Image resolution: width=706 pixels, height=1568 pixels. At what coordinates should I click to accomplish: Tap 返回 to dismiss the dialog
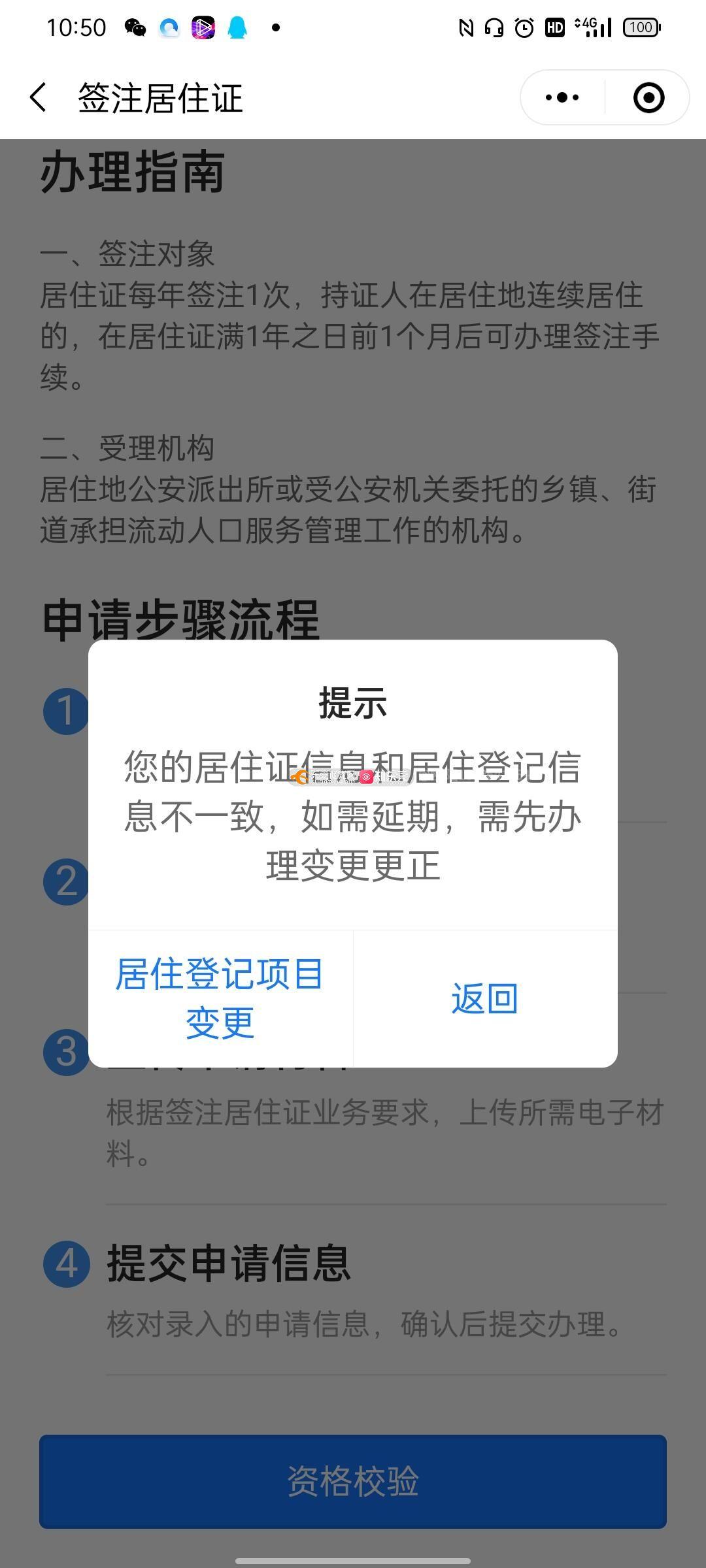[x=485, y=998]
